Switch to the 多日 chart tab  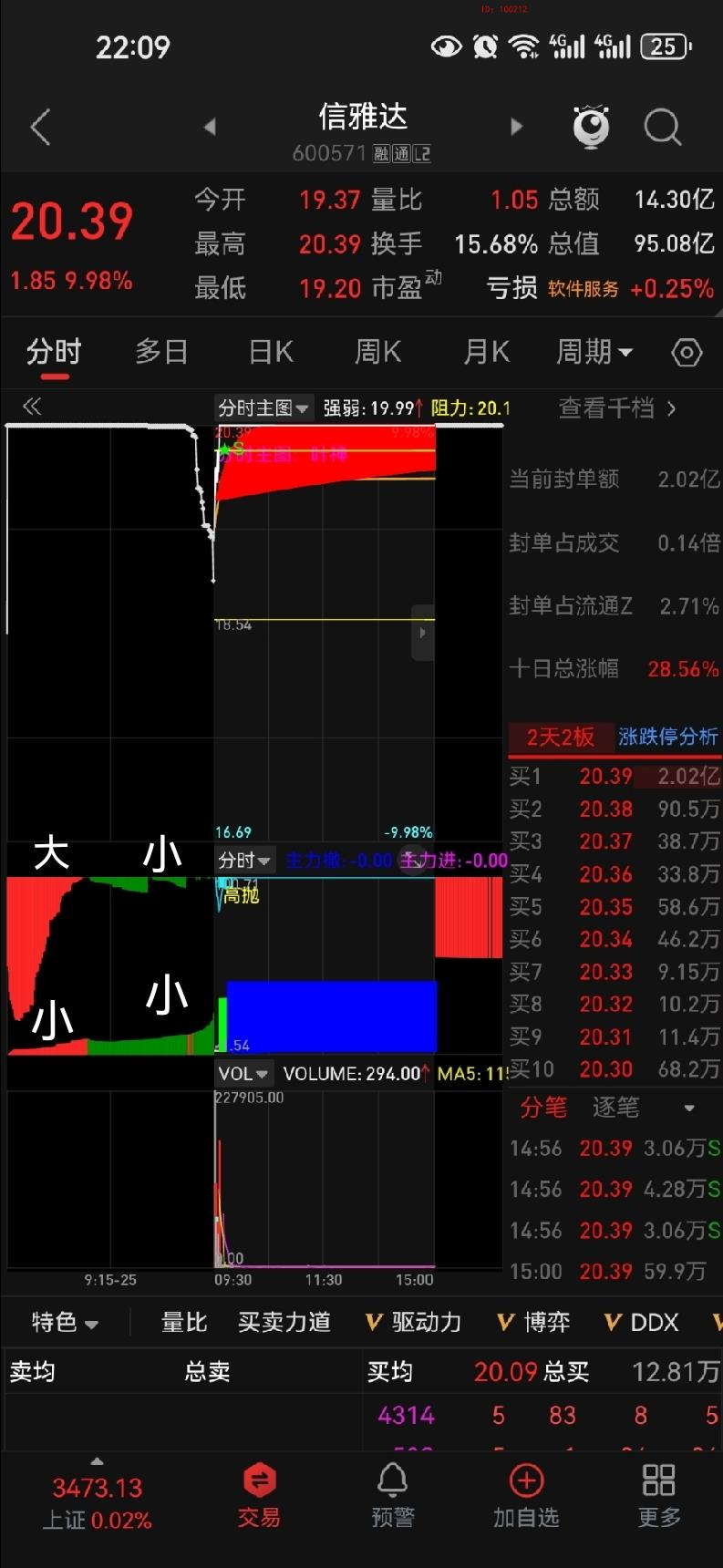pyautogui.click(x=161, y=352)
